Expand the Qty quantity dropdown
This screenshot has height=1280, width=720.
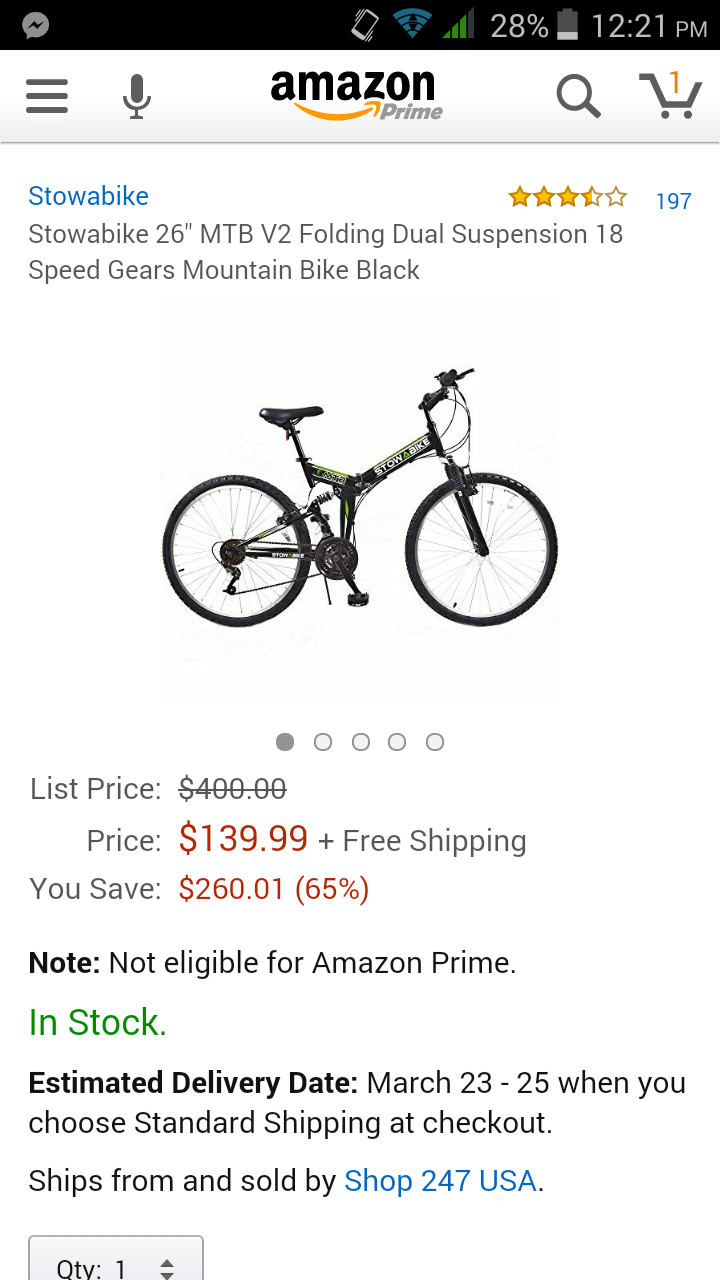(x=116, y=1264)
